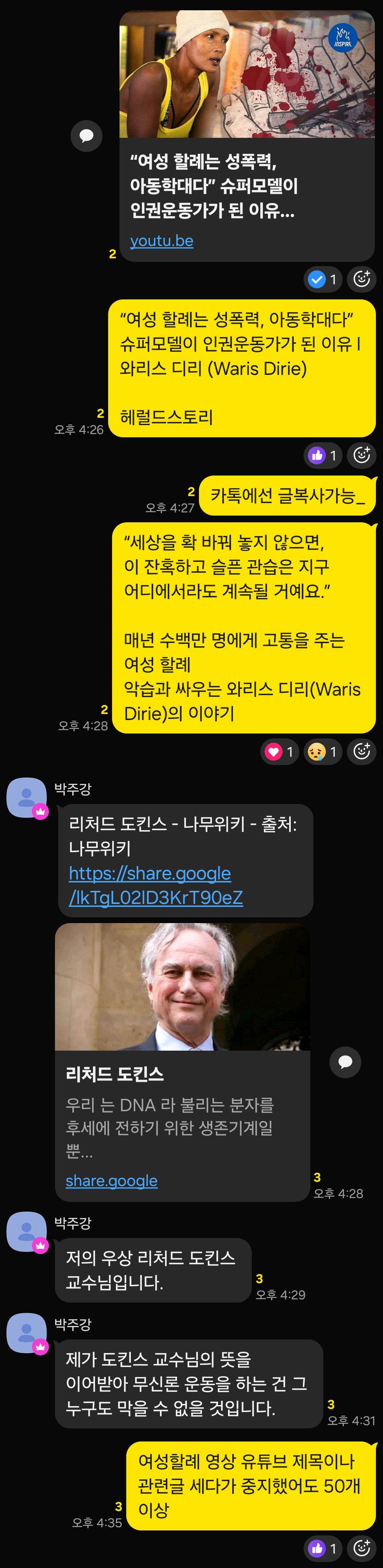Tap the speech bubble icon beside the YouTube preview
The height and width of the screenshot is (1568, 383).
coord(87,136)
